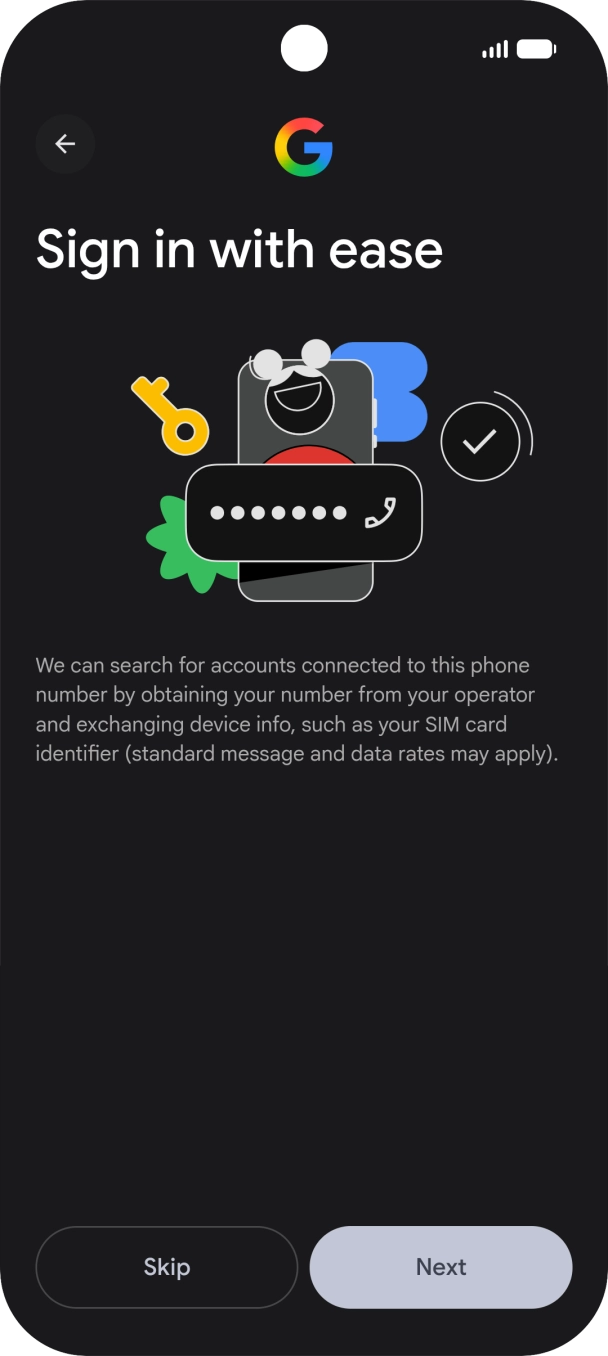This screenshot has width=608, height=1356.
Task: Skip the phone number sign-in
Action: (167, 1267)
